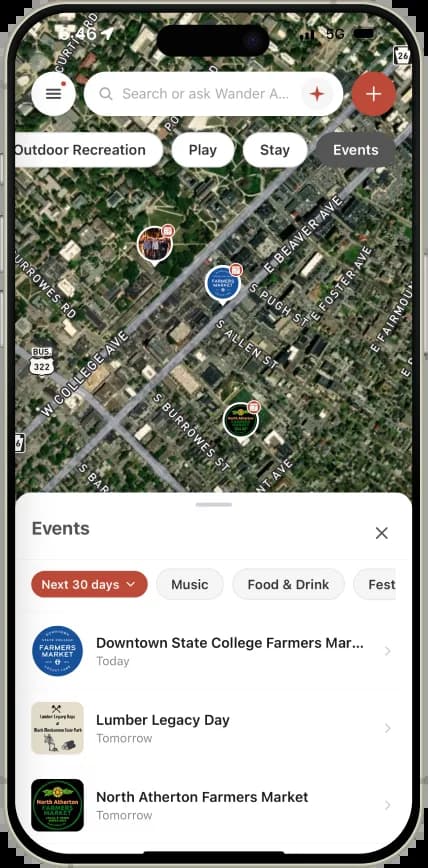Close the Events panel

(381, 533)
